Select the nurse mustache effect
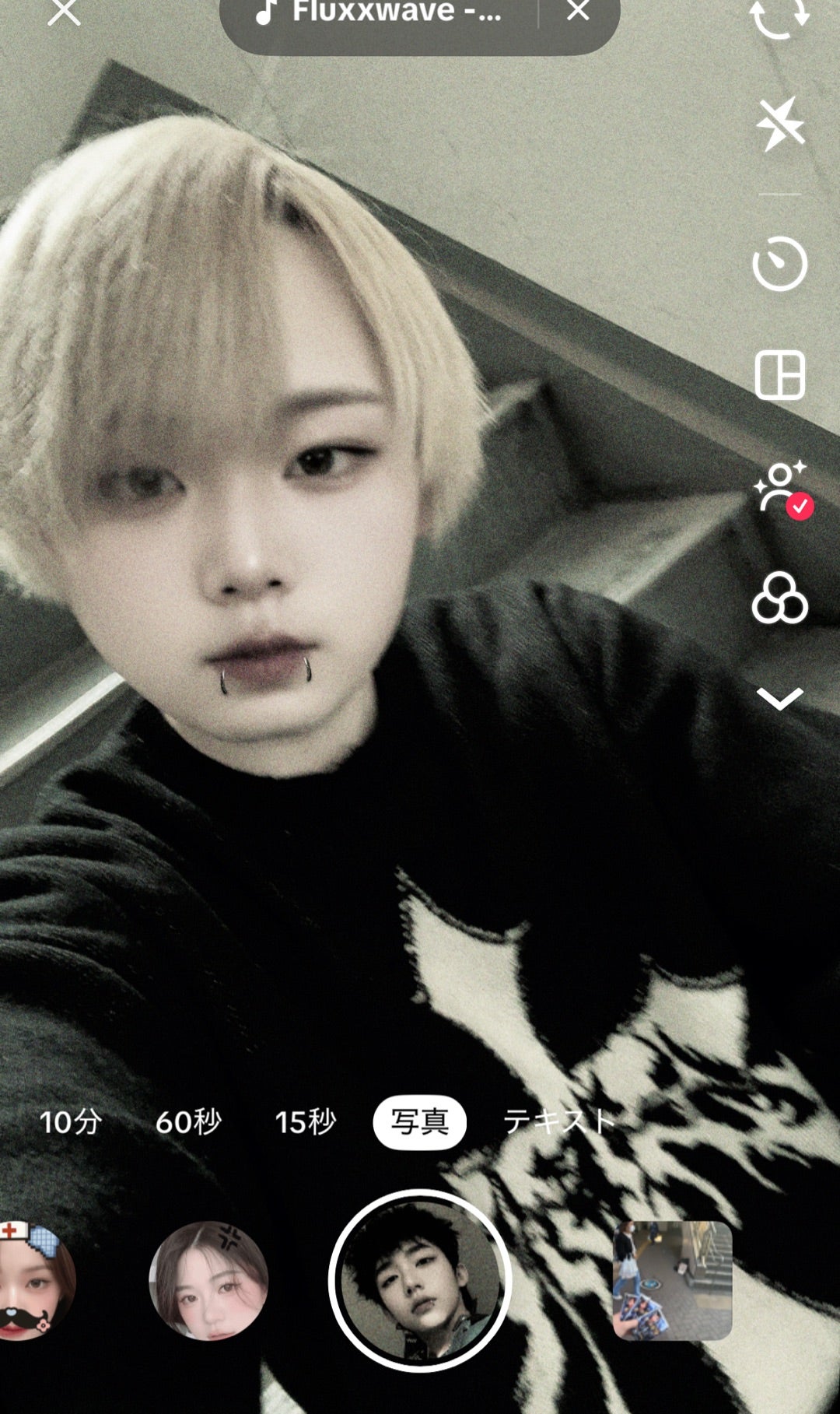 [35, 1280]
